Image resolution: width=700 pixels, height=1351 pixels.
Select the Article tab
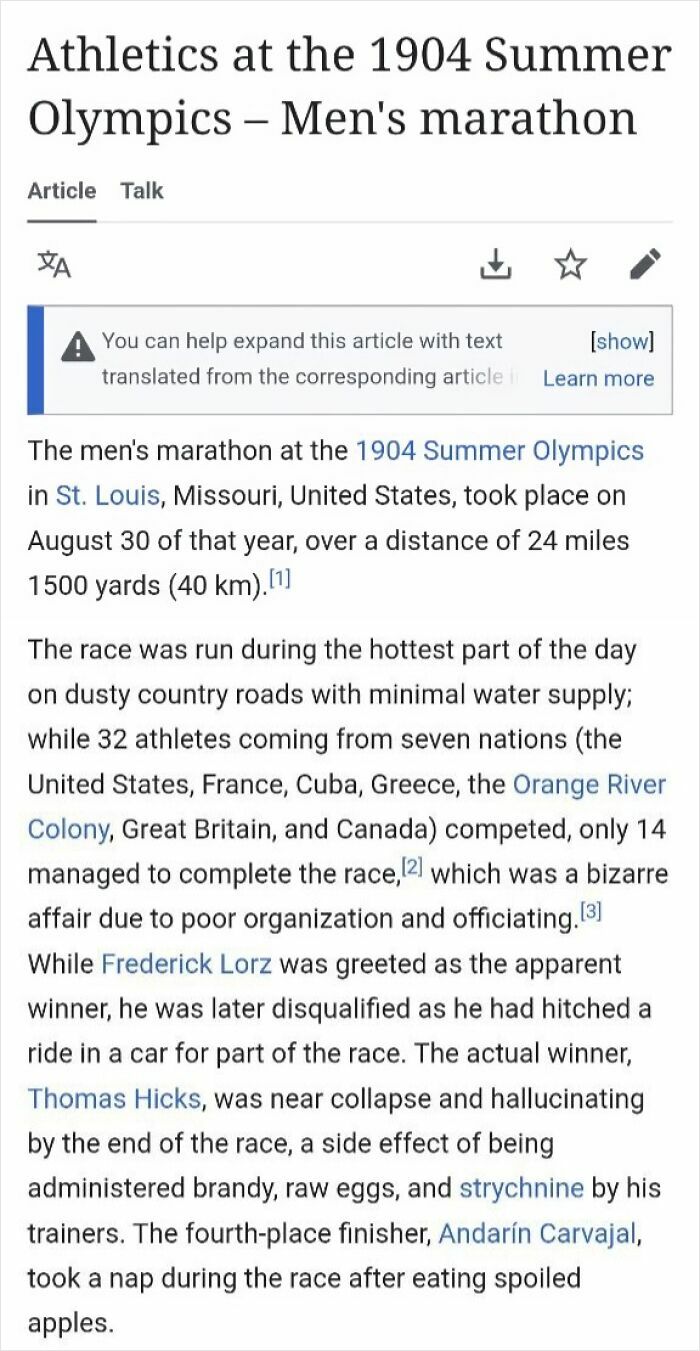(x=62, y=190)
